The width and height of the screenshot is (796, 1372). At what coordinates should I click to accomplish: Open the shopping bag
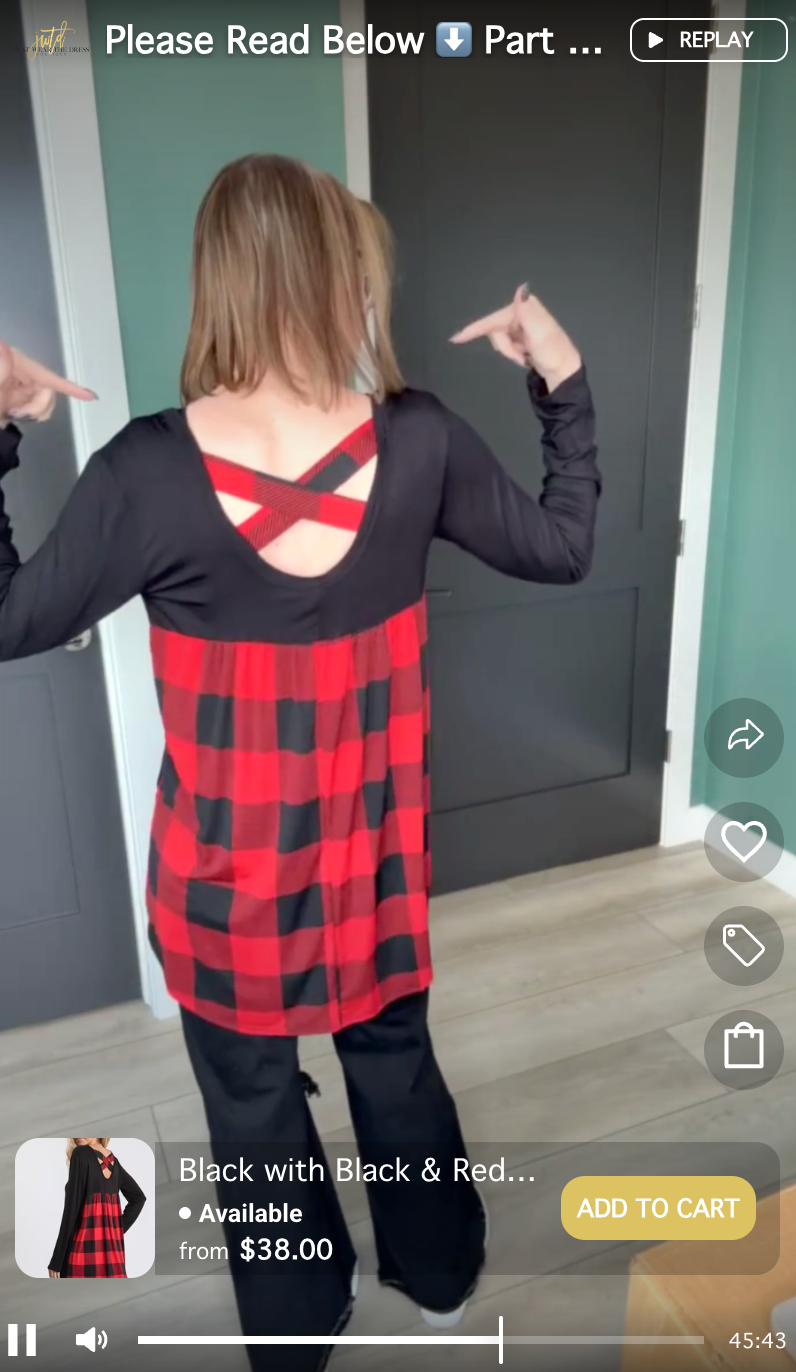pos(743,1049)
